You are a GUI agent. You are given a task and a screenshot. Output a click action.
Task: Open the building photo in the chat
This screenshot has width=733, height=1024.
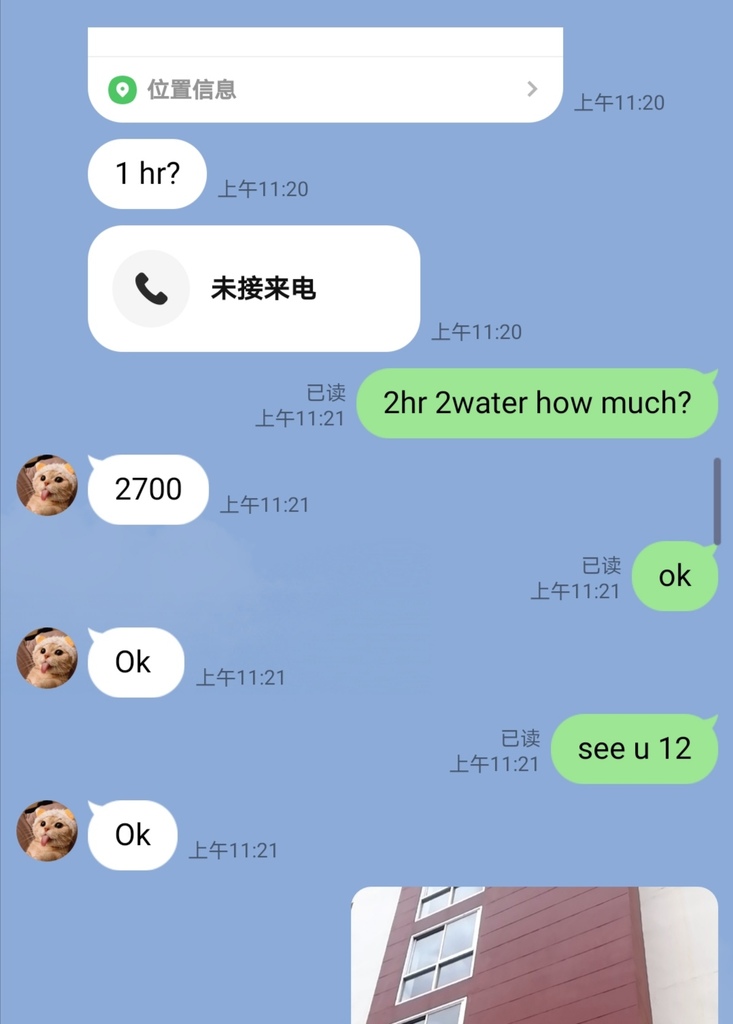[x=534, y=954]
